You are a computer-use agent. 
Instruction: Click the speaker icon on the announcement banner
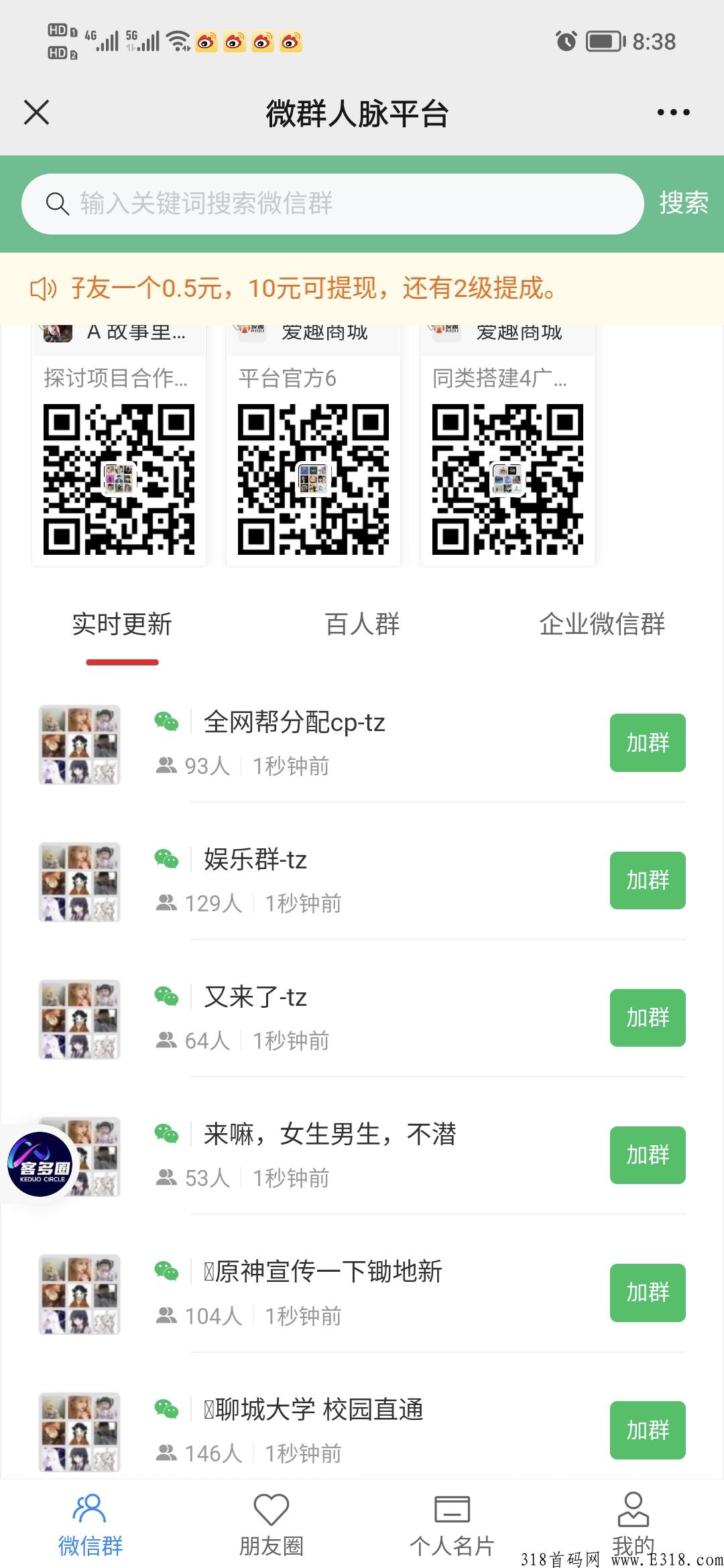pos(44,288)
